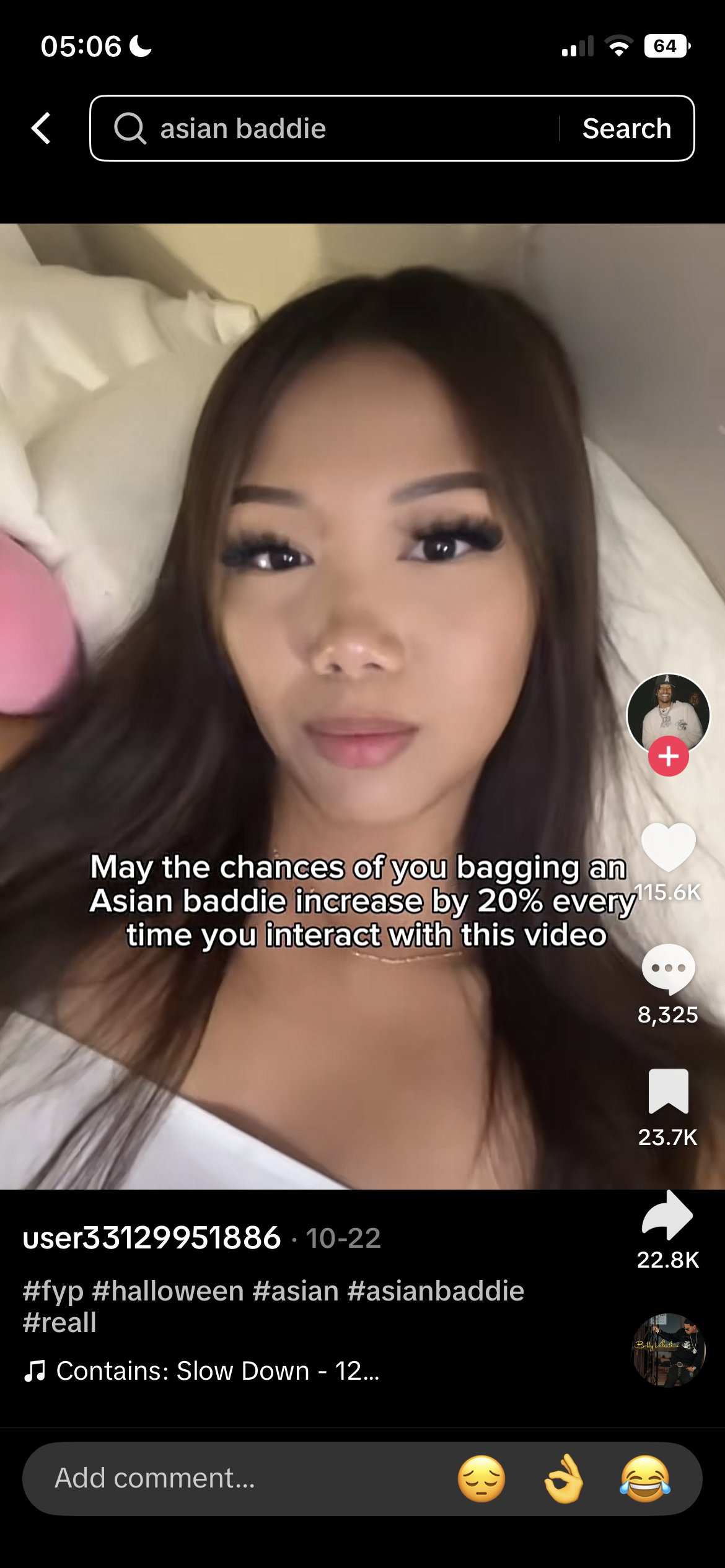Image resolution: width=725 pixels, height=1568 pixels.
Task: Open the comments with 8,325 replies
Action: 668,969
